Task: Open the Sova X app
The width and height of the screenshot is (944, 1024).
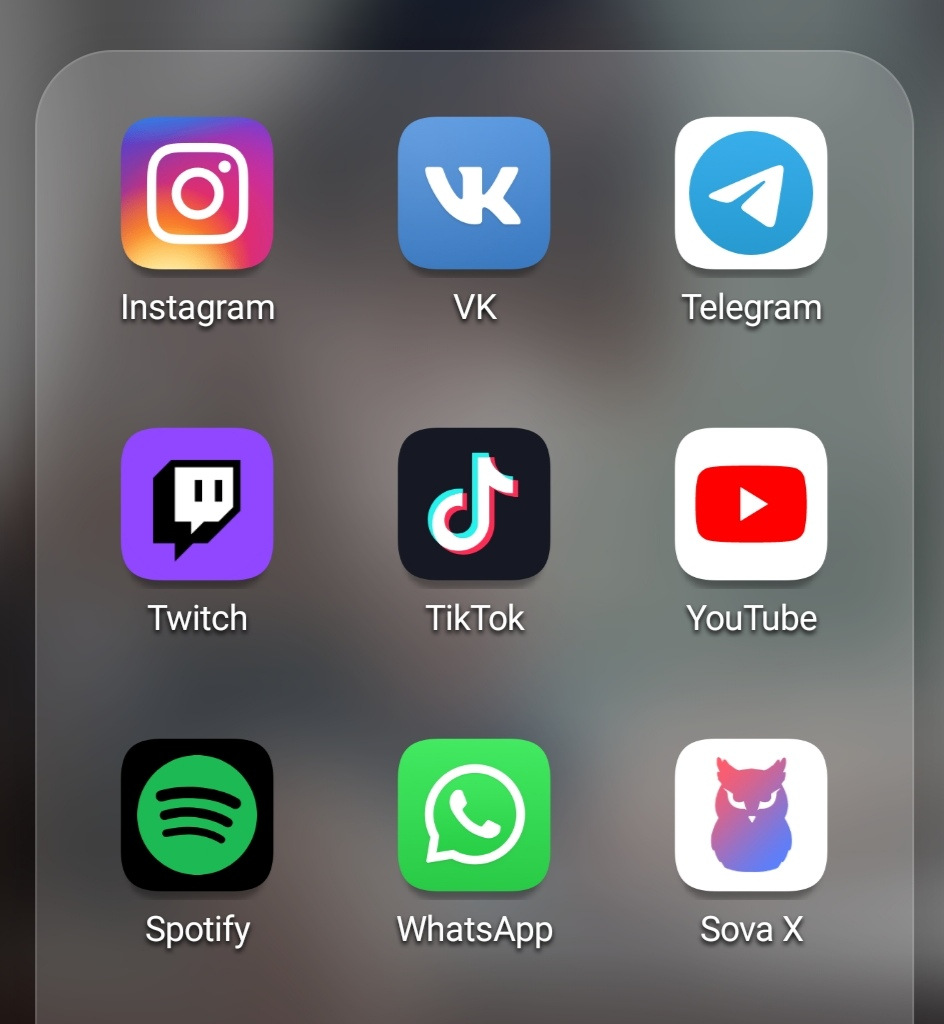Action: (751, 815)
